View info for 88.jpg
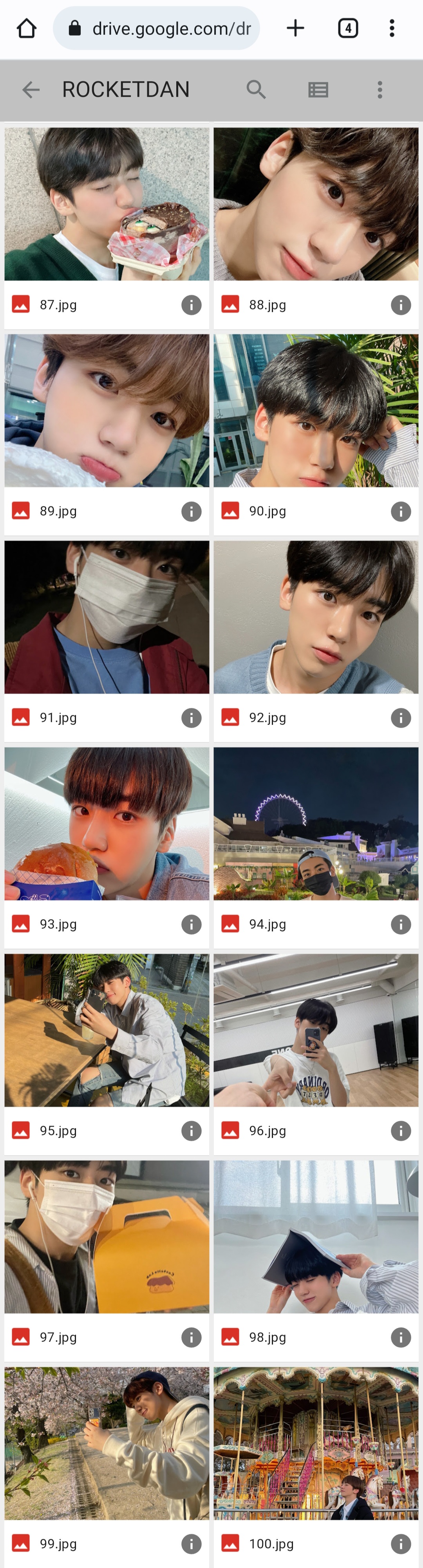 click(x=400, y=305)
